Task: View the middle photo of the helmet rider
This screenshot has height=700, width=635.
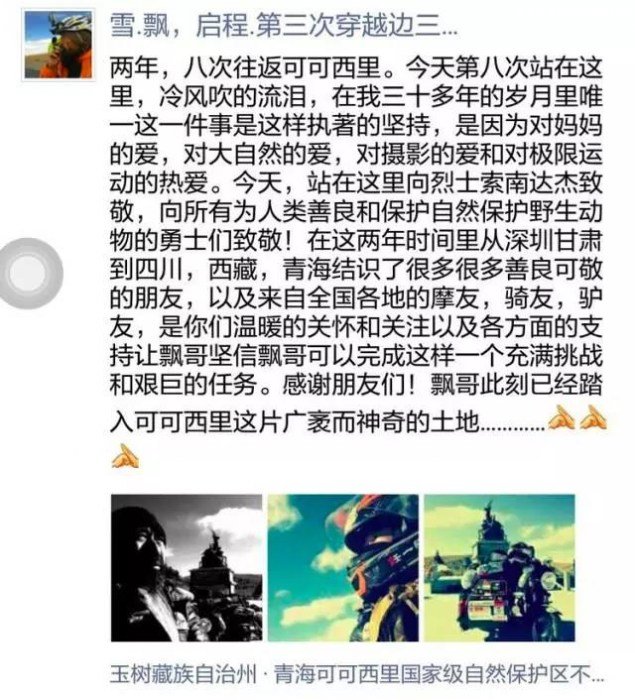Action: [x=342, y=568]
